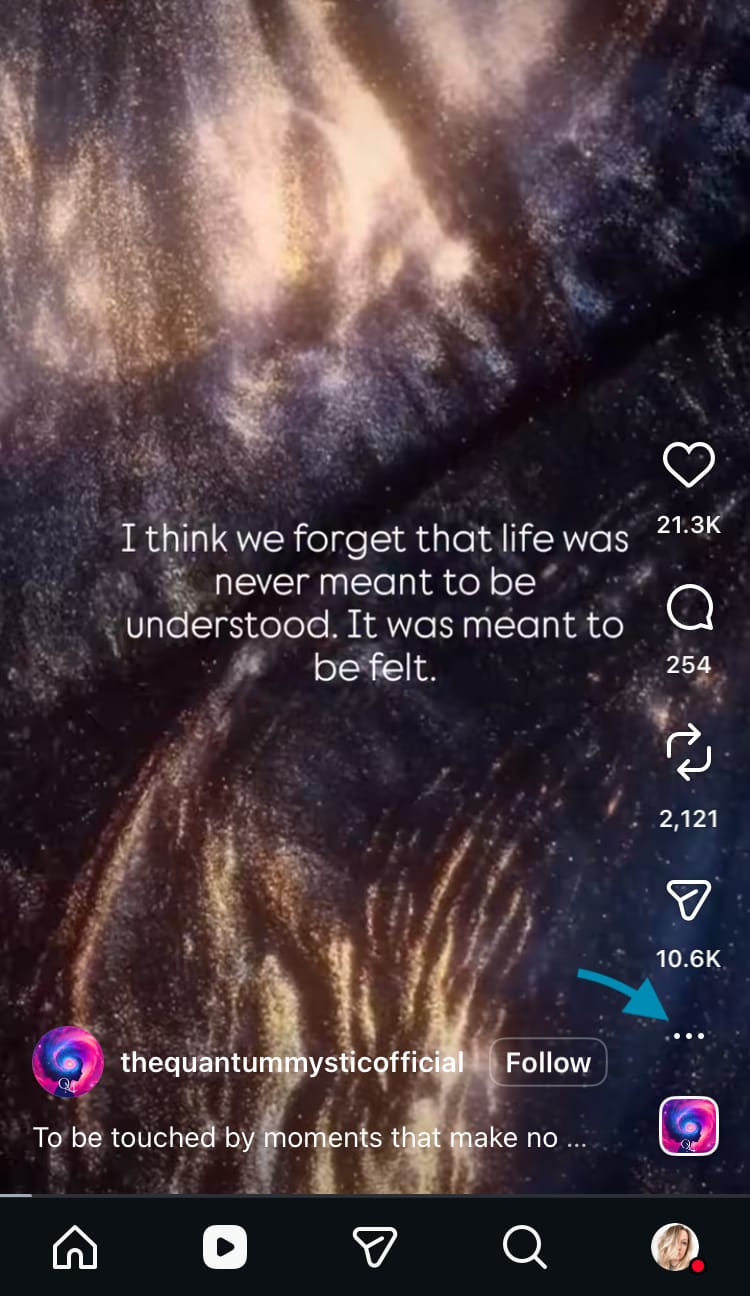Follow thequantummysticofficial
Image resolution: width=750 pixels, height=1296 pixels.
tap(548, 1062)
